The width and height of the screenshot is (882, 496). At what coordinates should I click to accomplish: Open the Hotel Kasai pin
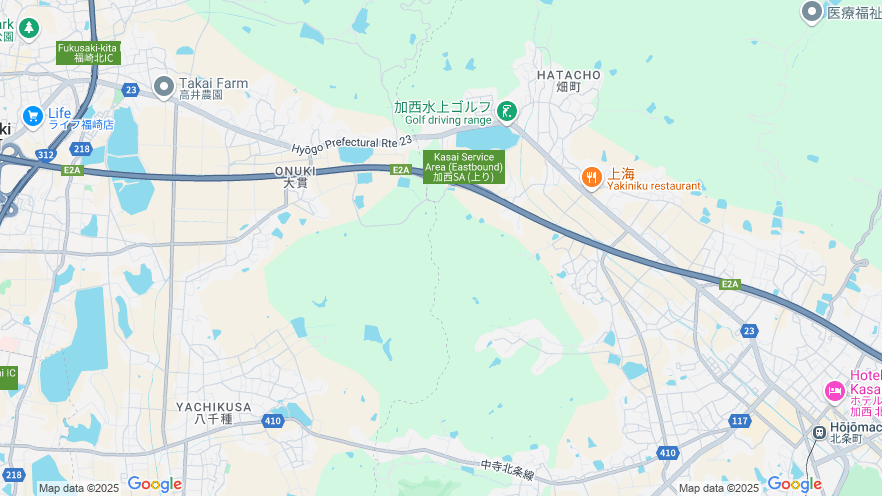pos(834,391)
